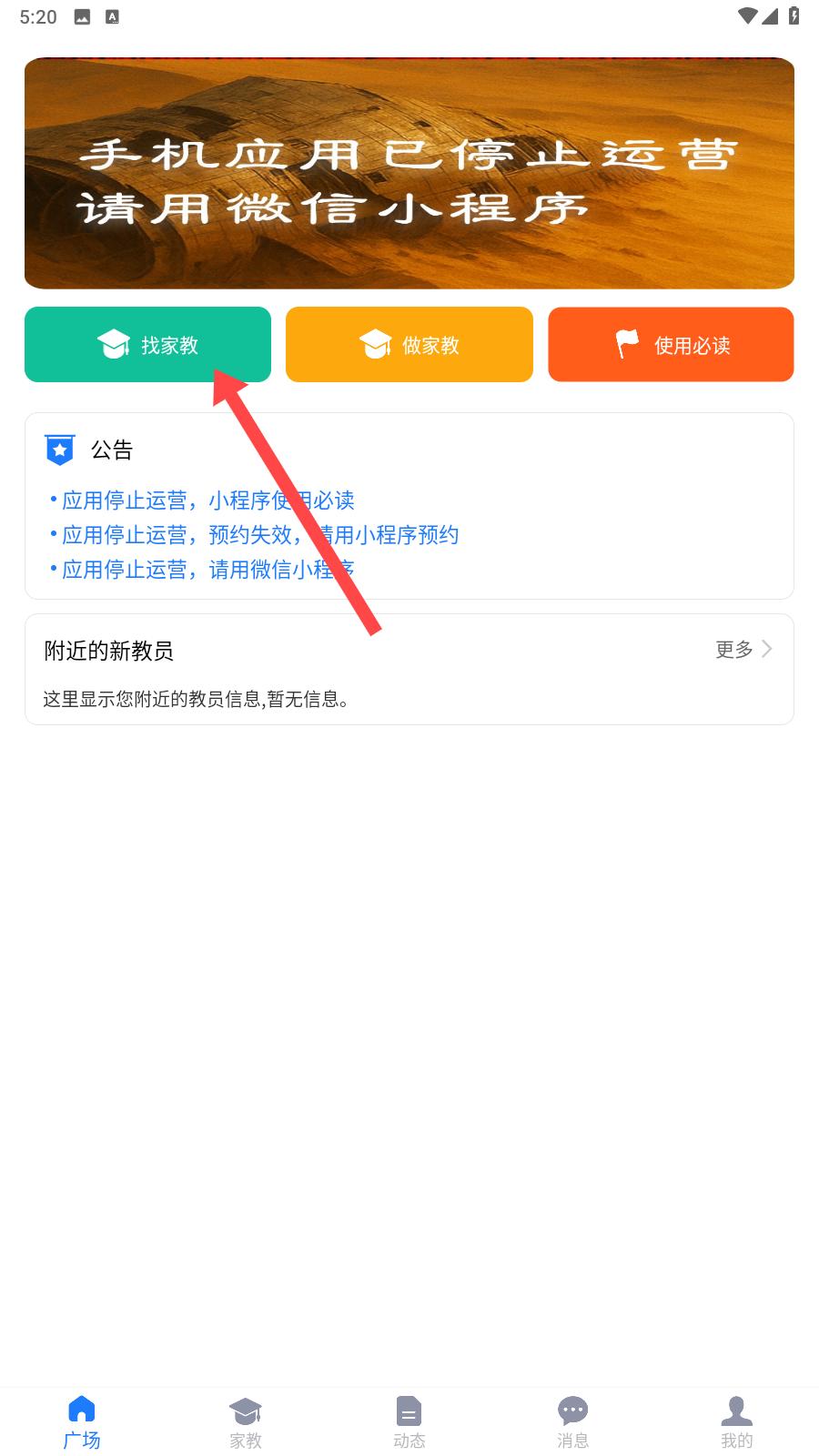The image size is (819, 1456).
Task: Open the 请用微信小程序 announcement
Action: tap(202, 570)
